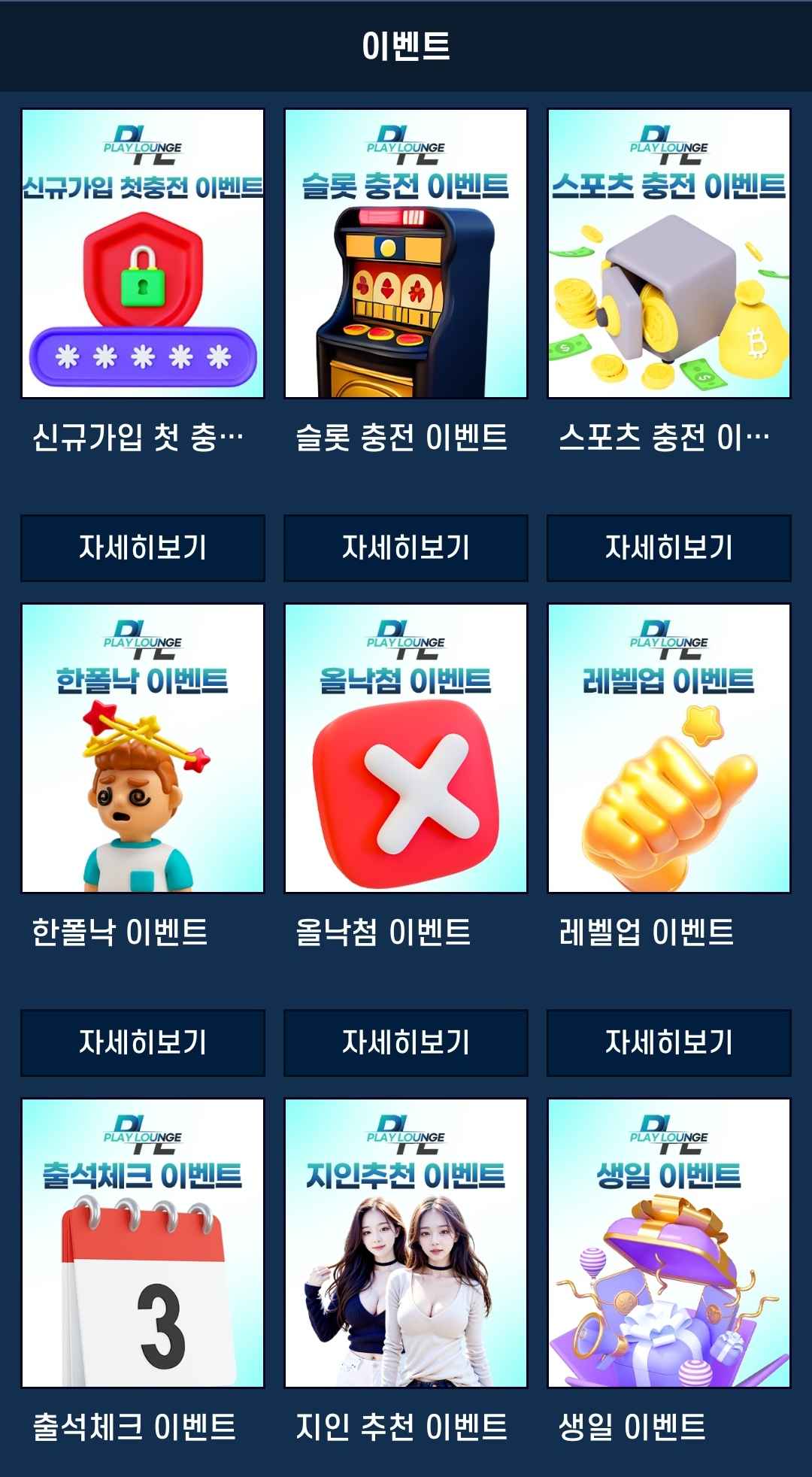Open the 한폴낙 이벤트 card

coord(143,748)
